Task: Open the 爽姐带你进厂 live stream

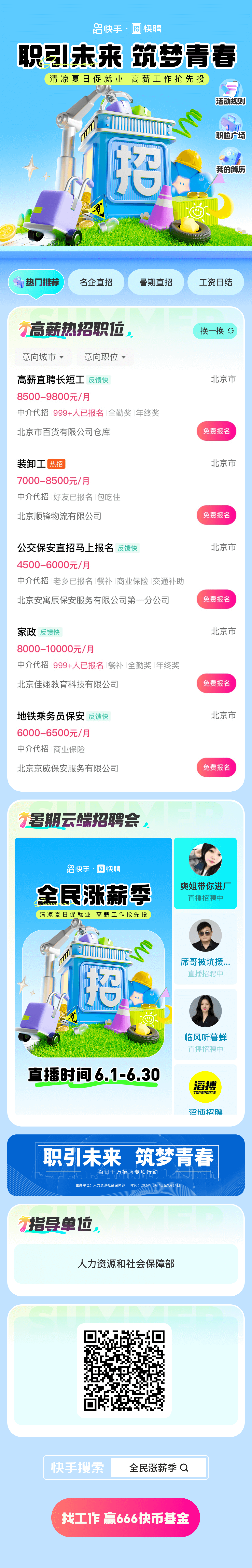Action: [205, 873]
